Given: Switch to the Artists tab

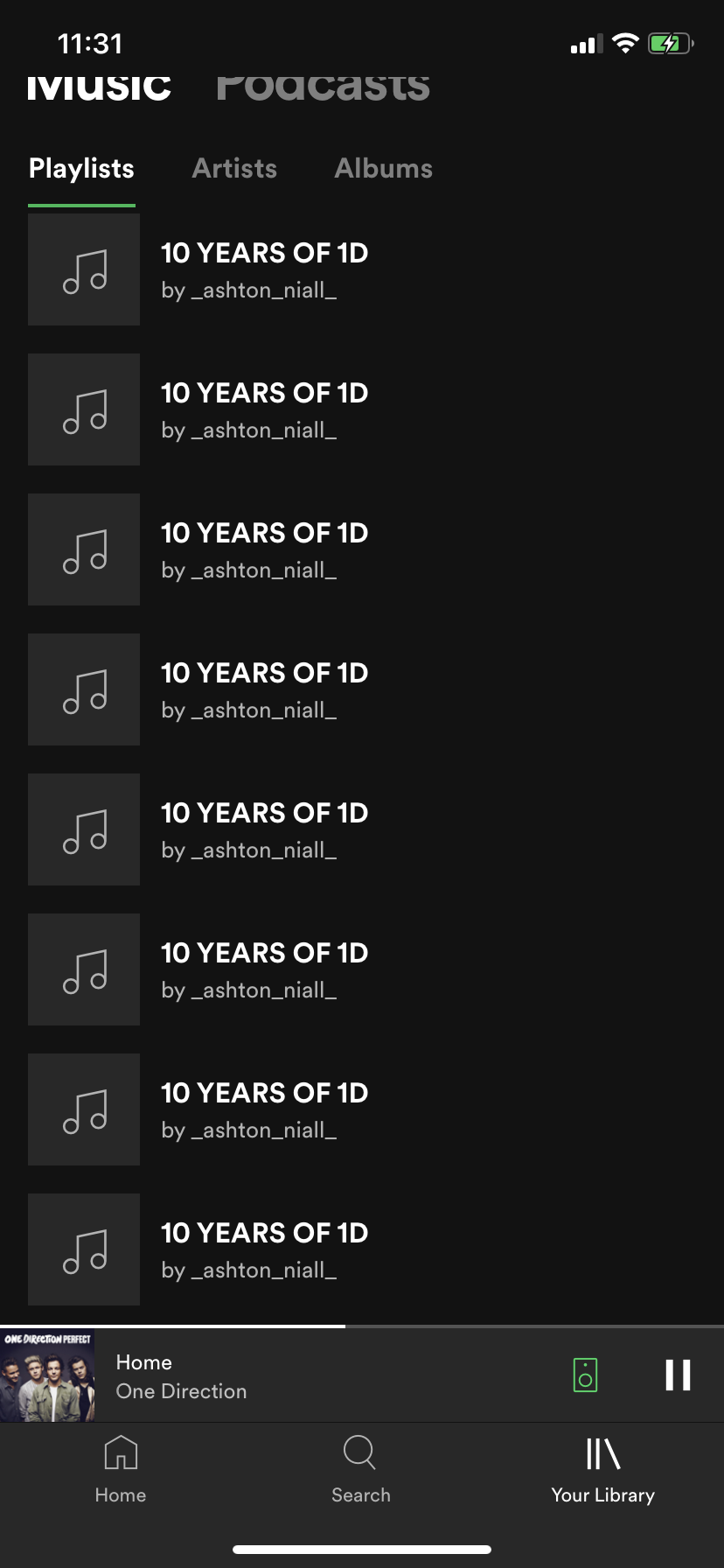Looking at the screenshot, I should point(234,168).
